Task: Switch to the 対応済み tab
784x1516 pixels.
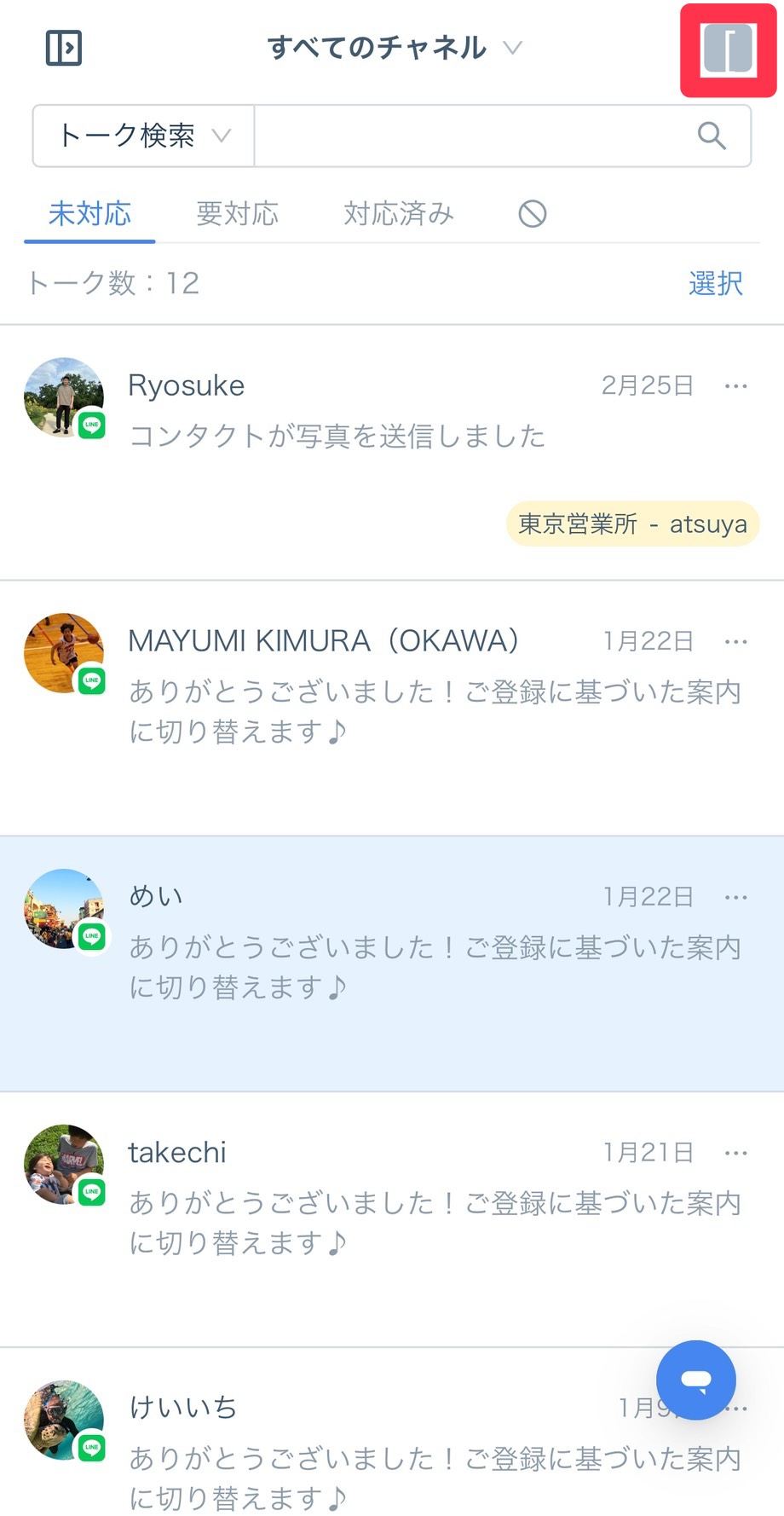Action: click(x=398, y=214)
